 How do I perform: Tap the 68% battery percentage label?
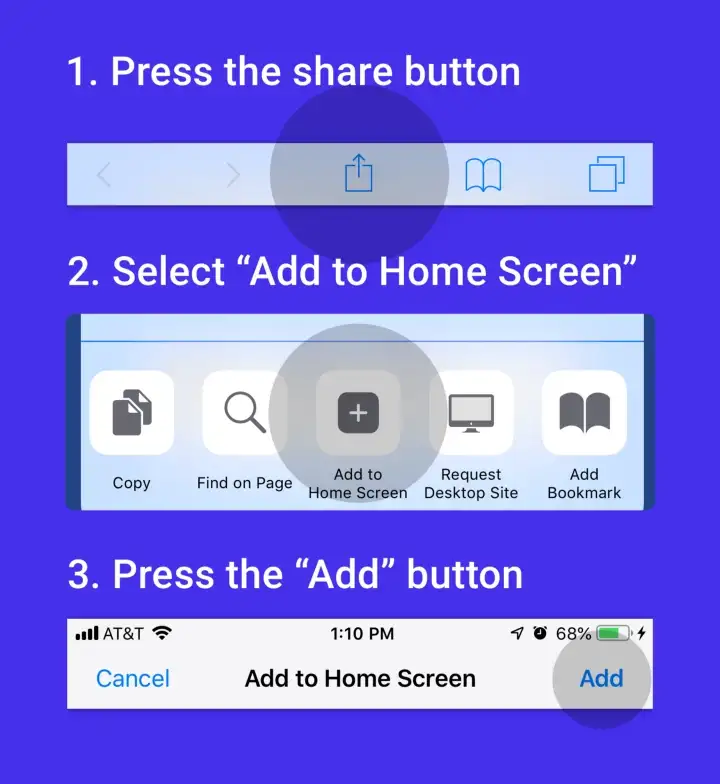pyautogui.click(x=572, y=632)
